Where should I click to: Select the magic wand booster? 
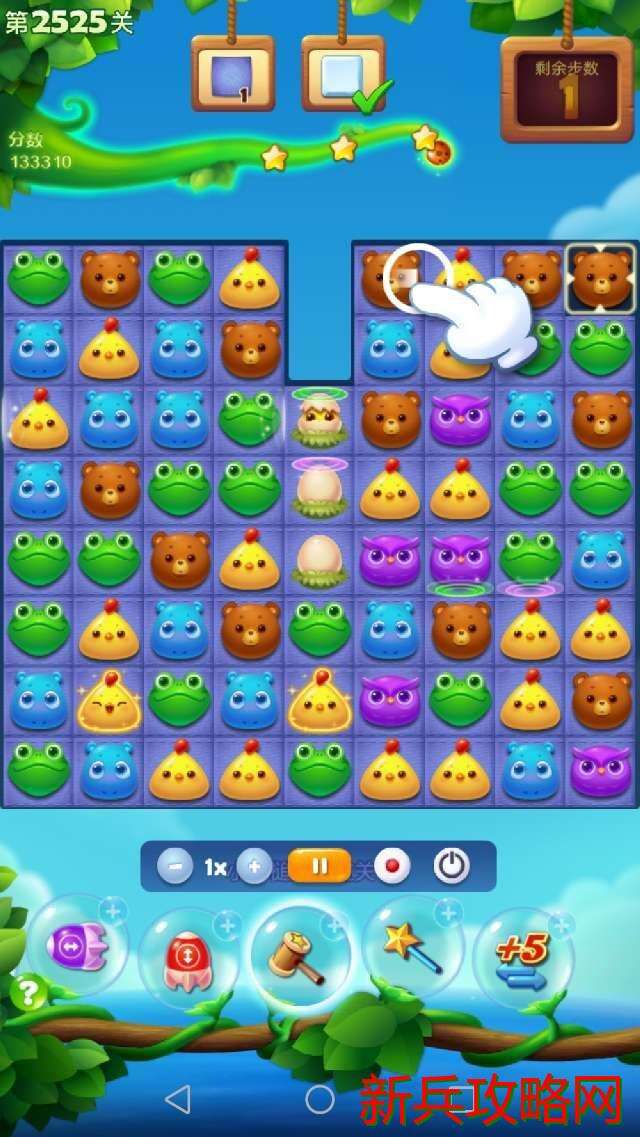(x=410, y=945)
